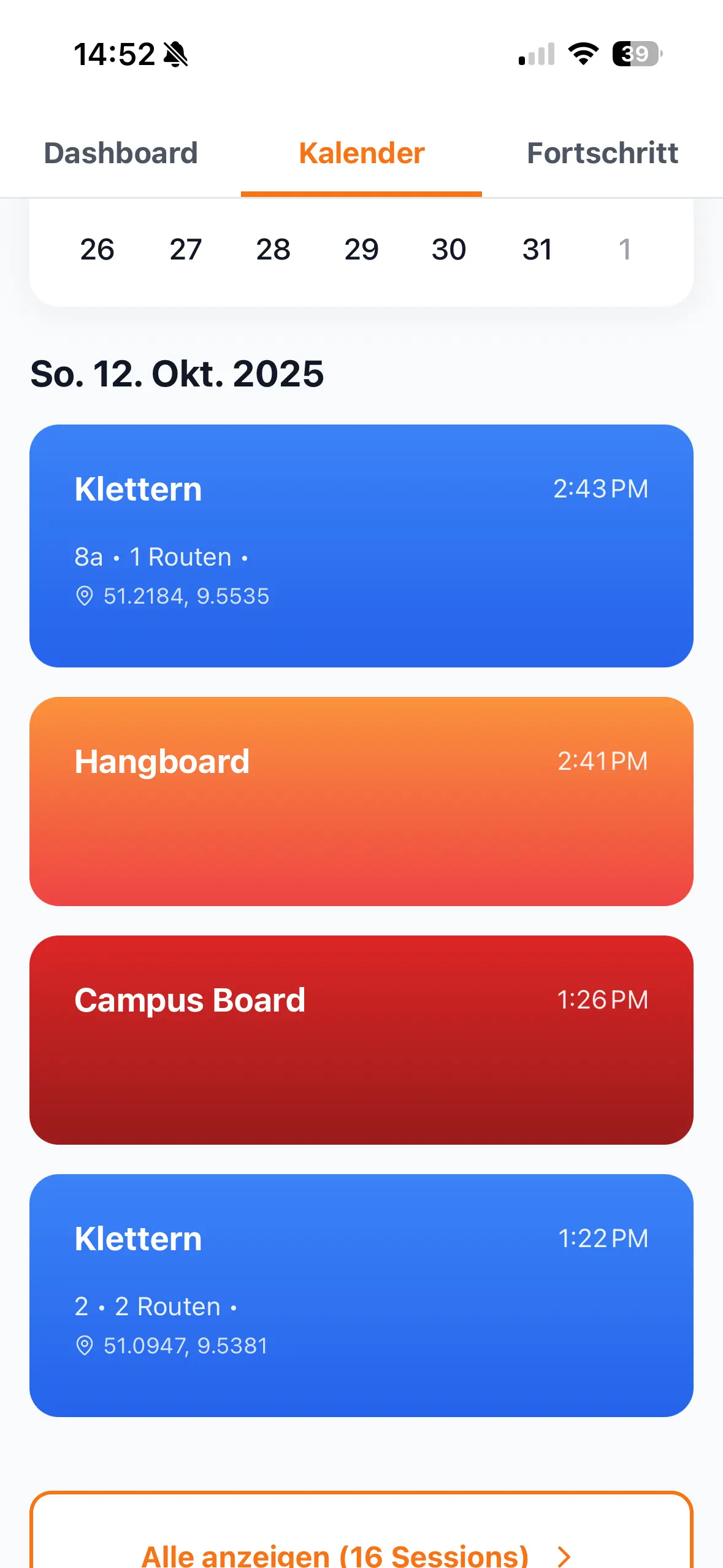View the Campus Board session card
This screenshot has width=723, height=1568.
[361, 1039]
